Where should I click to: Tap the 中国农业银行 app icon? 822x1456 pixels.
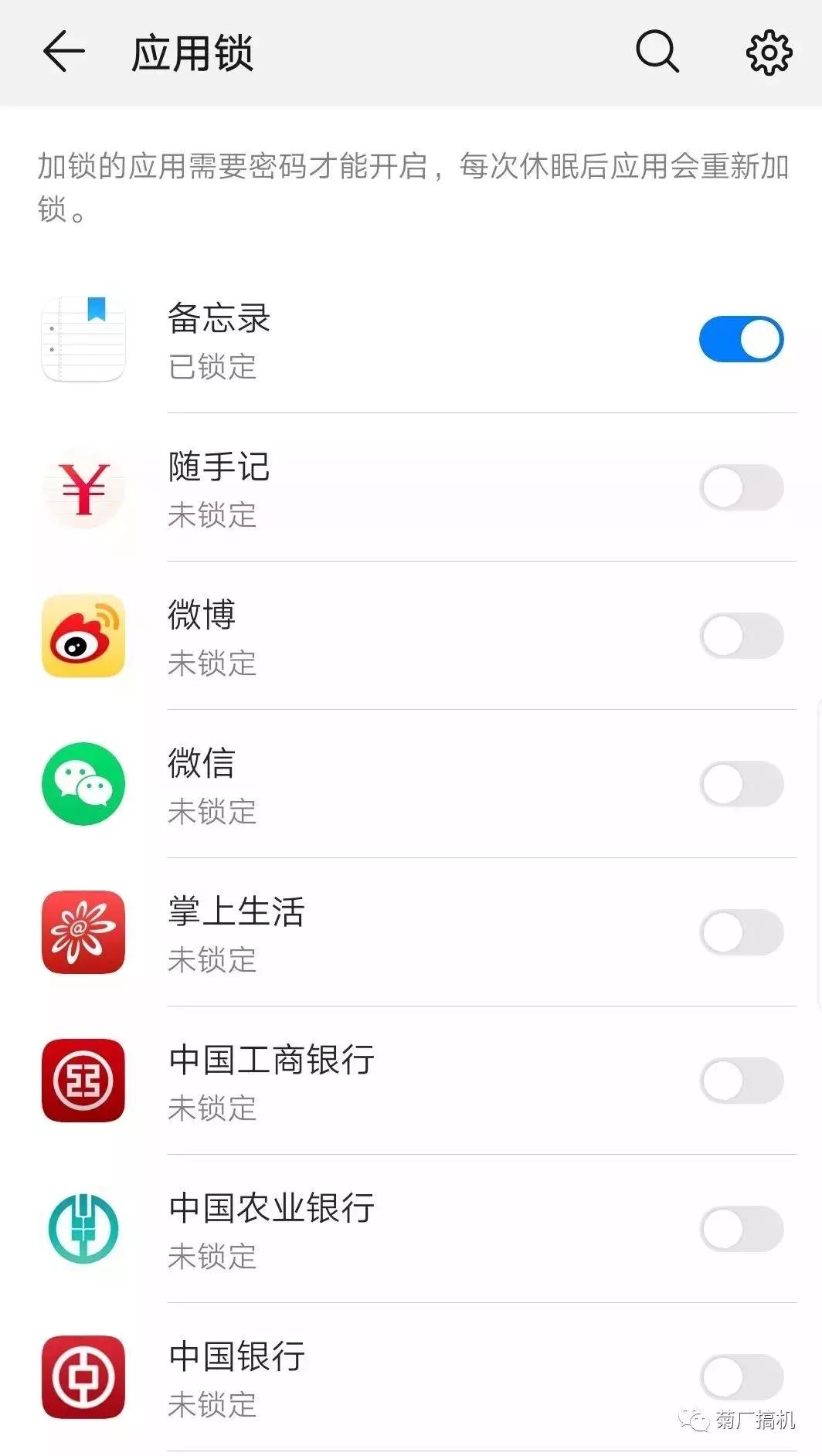83,1228
